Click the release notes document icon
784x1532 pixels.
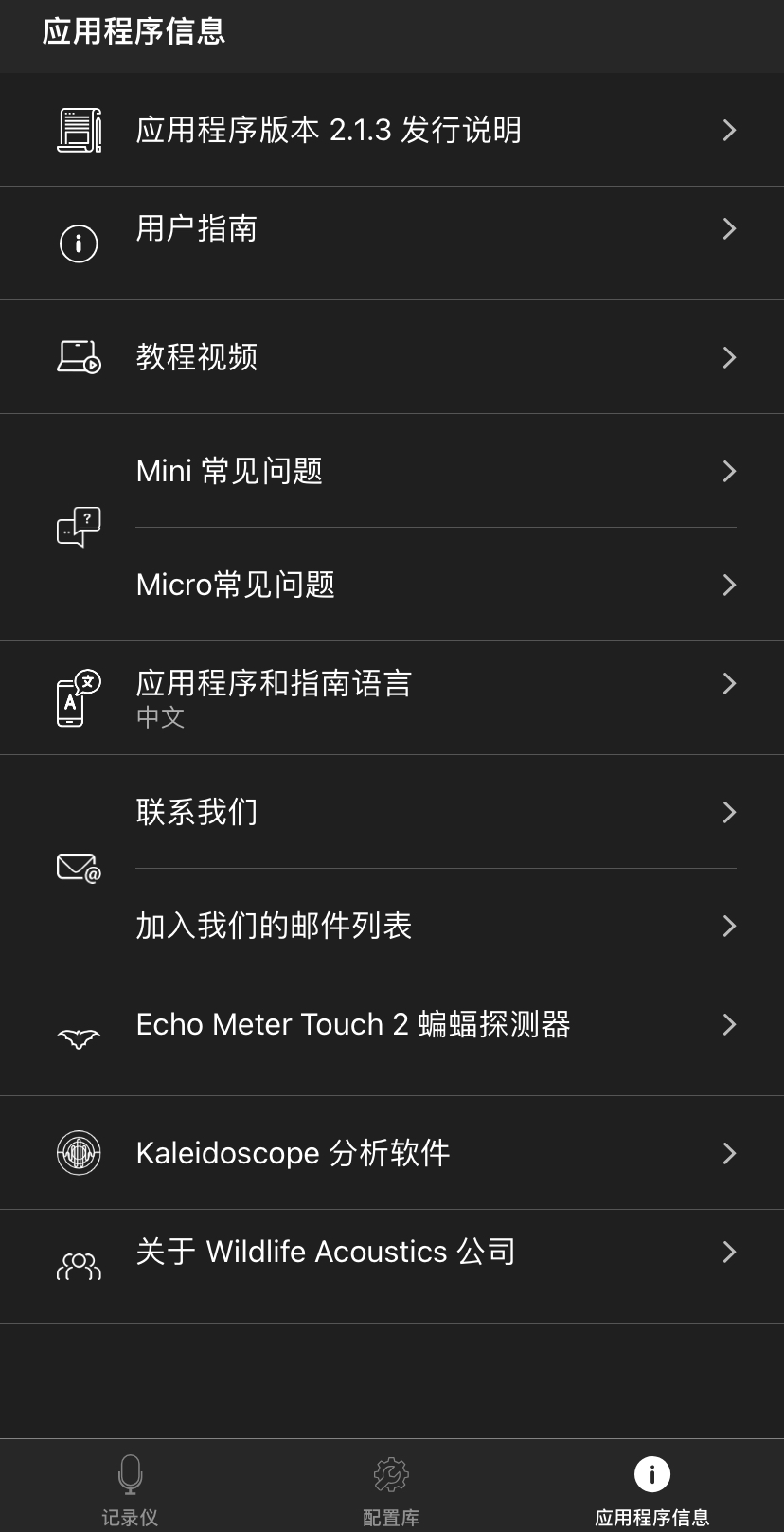pyautogui.click(x=79, y=129)
